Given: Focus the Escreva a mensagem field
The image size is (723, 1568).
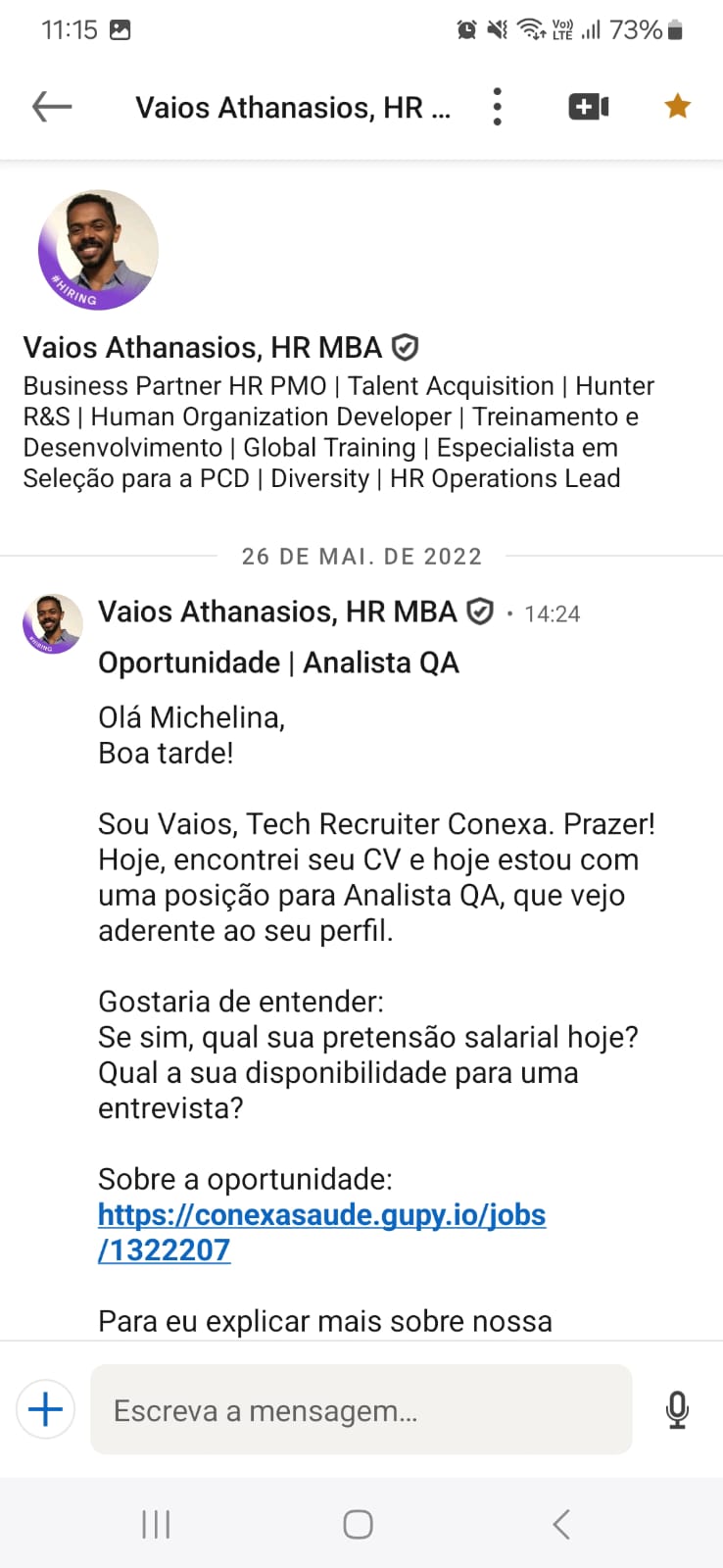Looking at the screenshot, I should [x=361, y=1409].
